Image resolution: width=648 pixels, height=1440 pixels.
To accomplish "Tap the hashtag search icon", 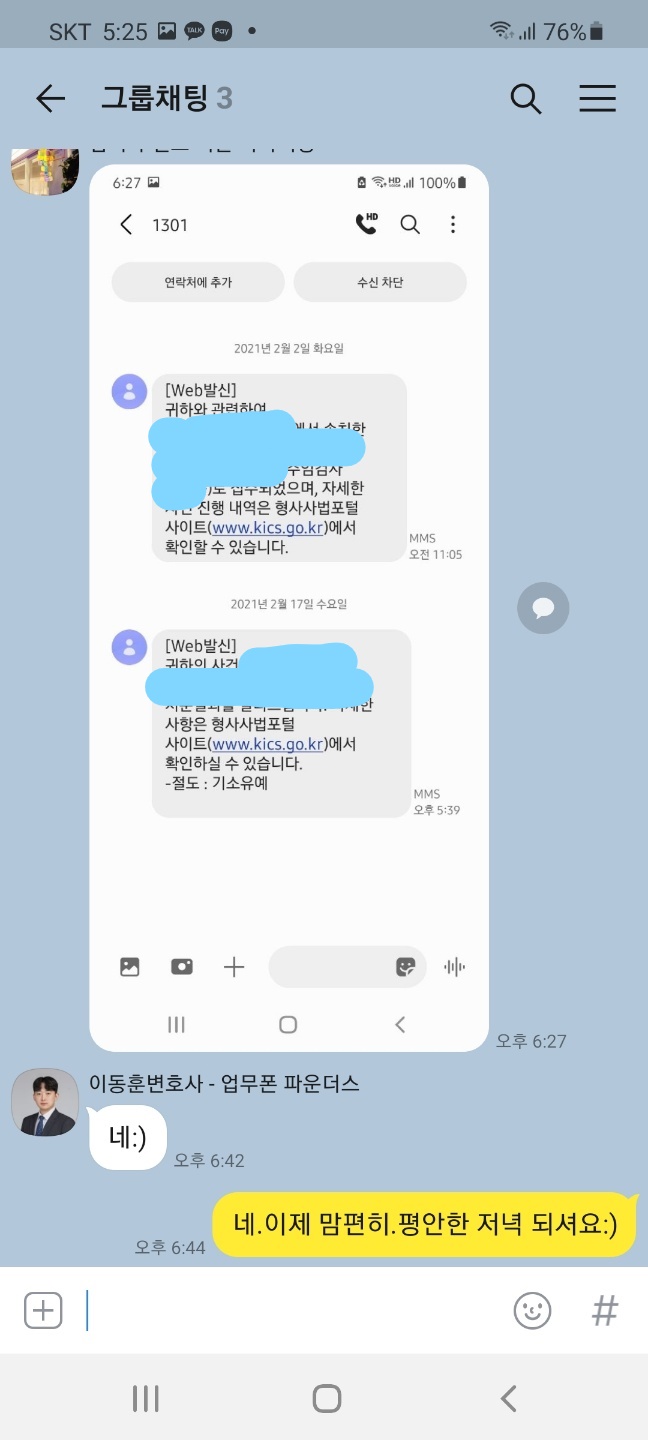I will [x=605, y=1310].
